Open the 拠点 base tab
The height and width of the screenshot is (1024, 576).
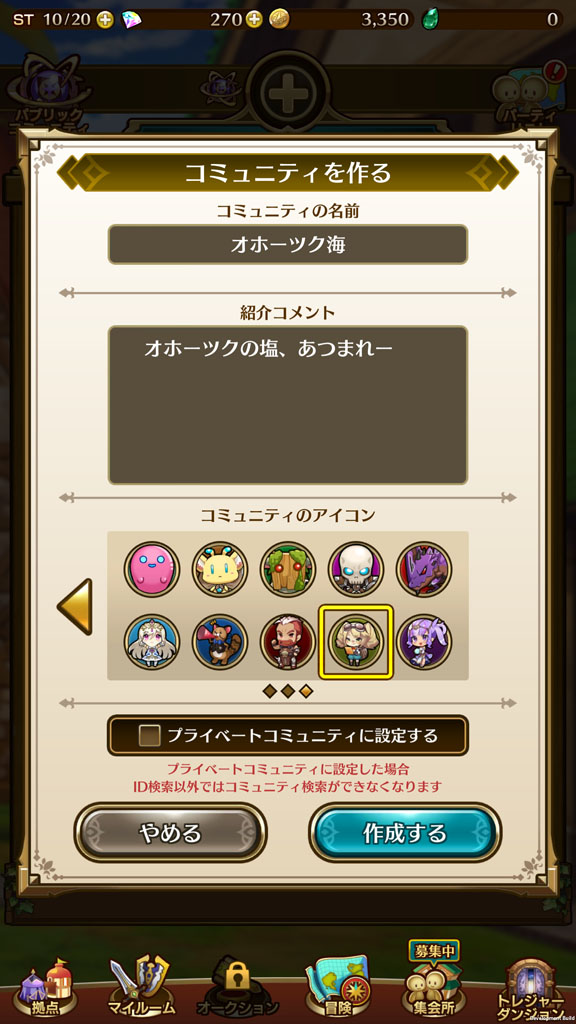(x=47, y=988)
